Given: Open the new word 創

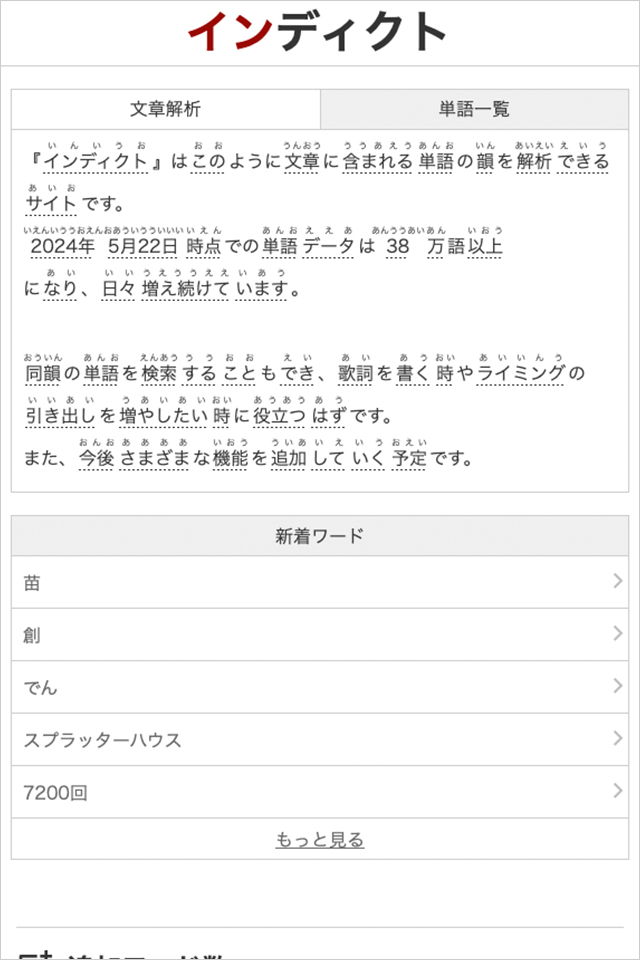Looking at the screenshot, I should coord(320,635).
